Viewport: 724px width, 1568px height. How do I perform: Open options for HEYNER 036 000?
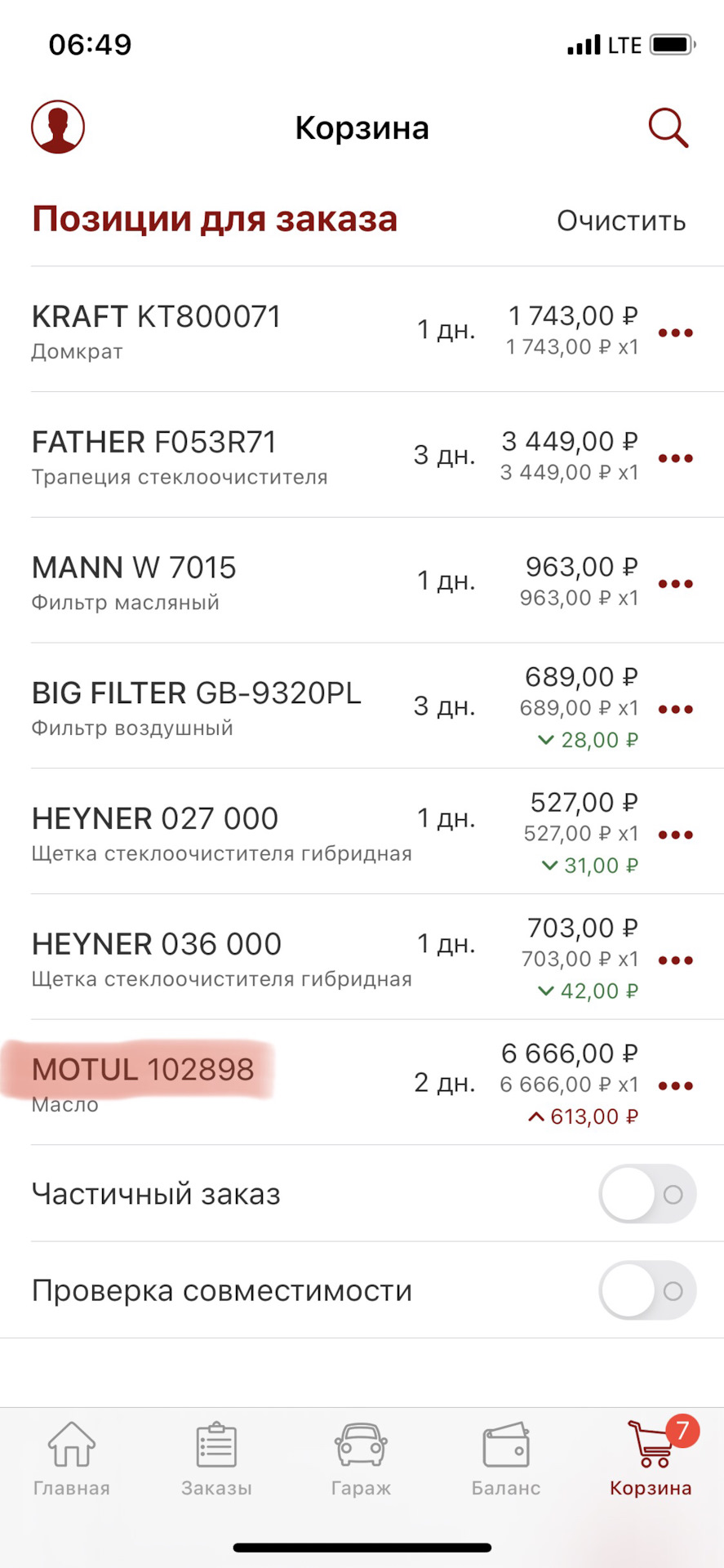675,960
